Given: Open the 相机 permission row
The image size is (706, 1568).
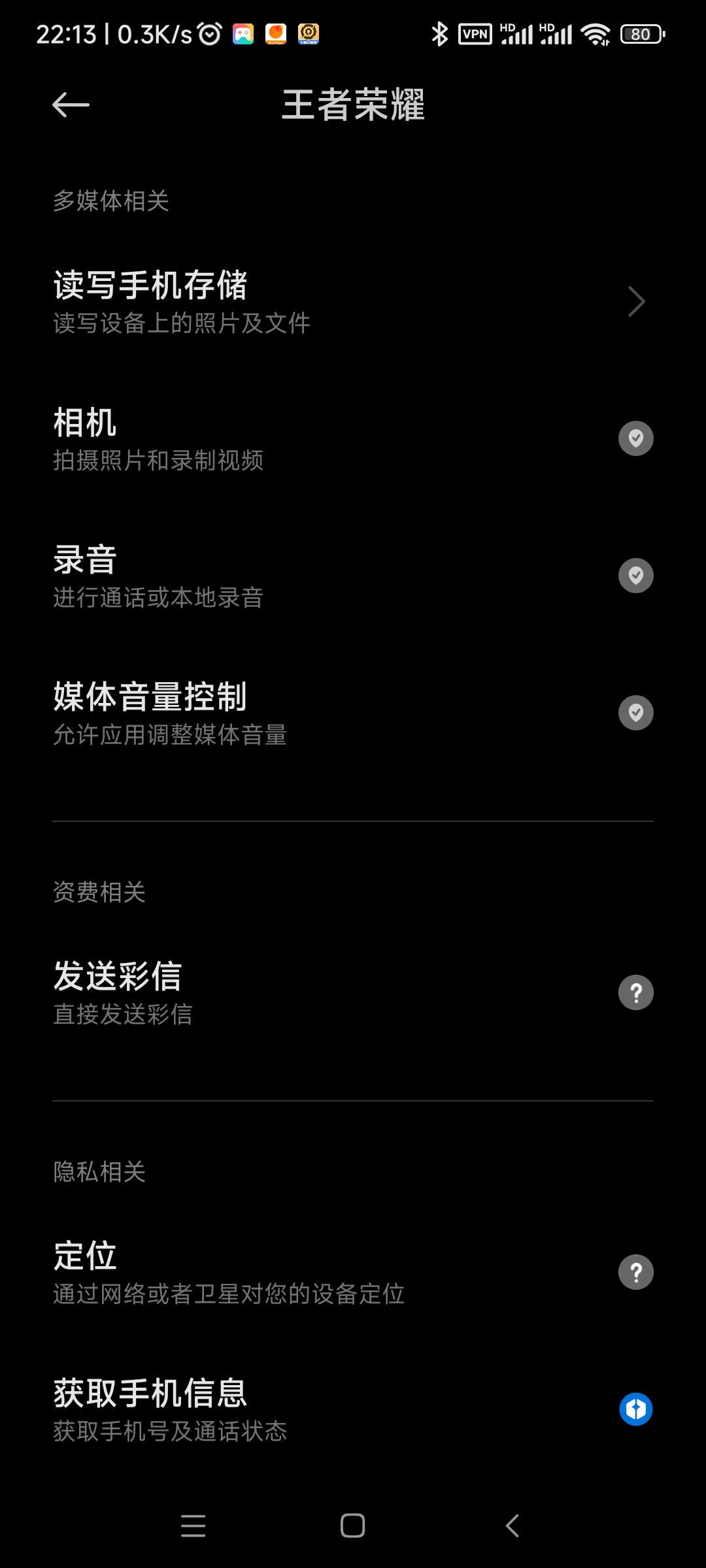Looking at the screenshot, I should click(x=353, y=438).
